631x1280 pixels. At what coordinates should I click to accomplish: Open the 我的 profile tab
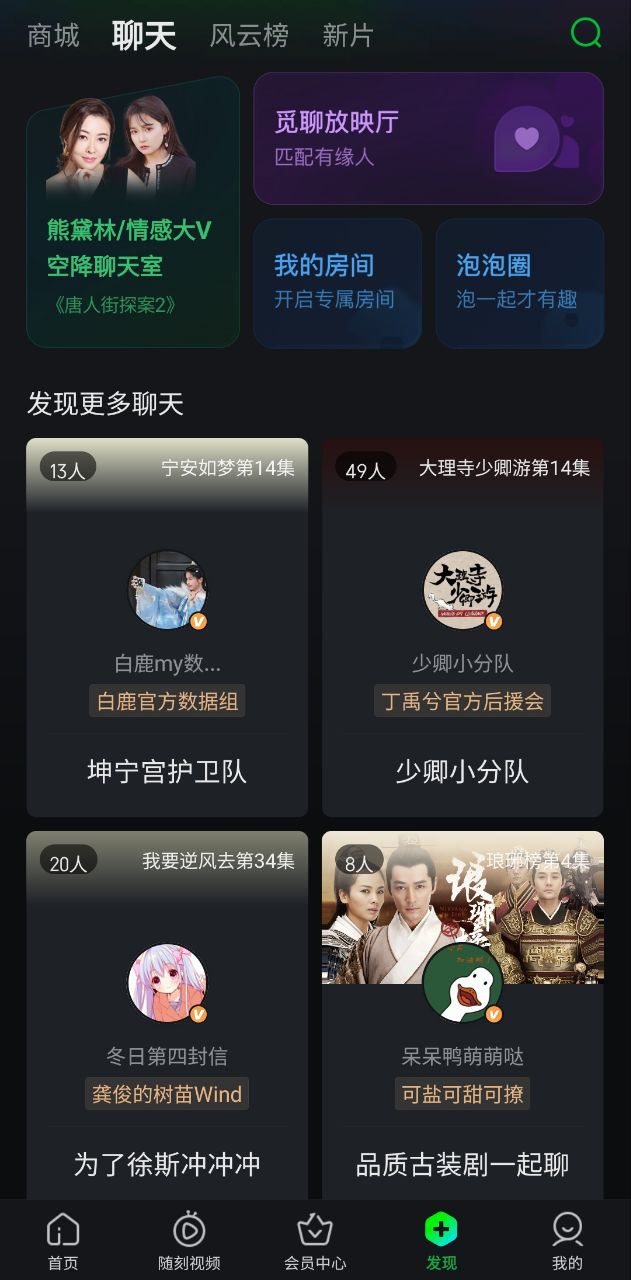[567, 1241]
